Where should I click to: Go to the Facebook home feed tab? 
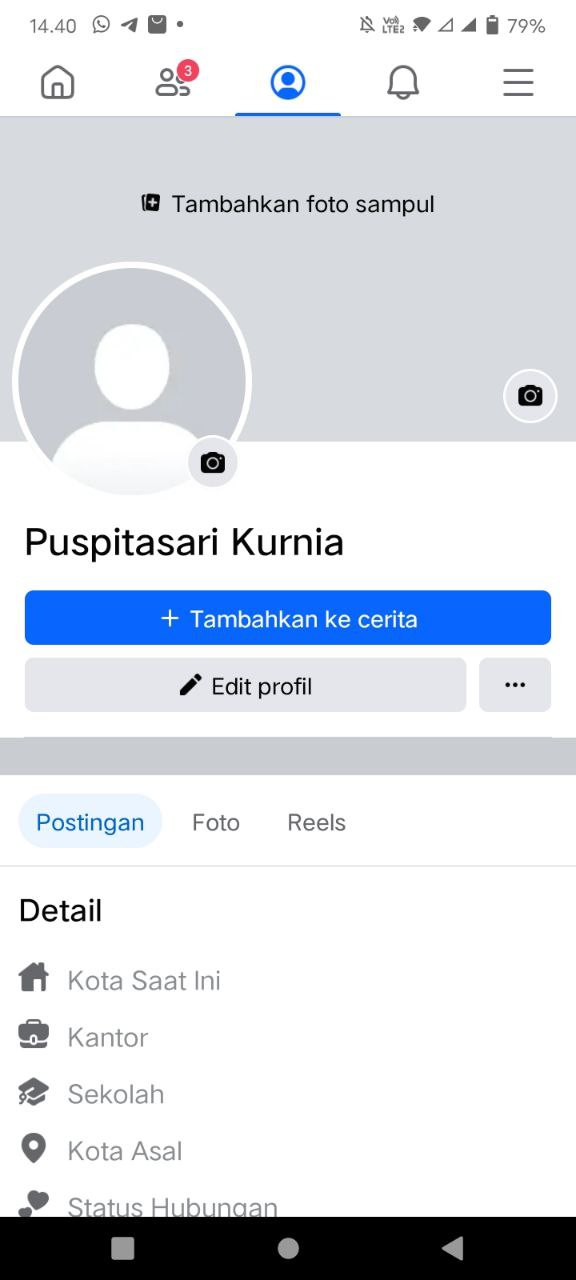click(58, 82)
